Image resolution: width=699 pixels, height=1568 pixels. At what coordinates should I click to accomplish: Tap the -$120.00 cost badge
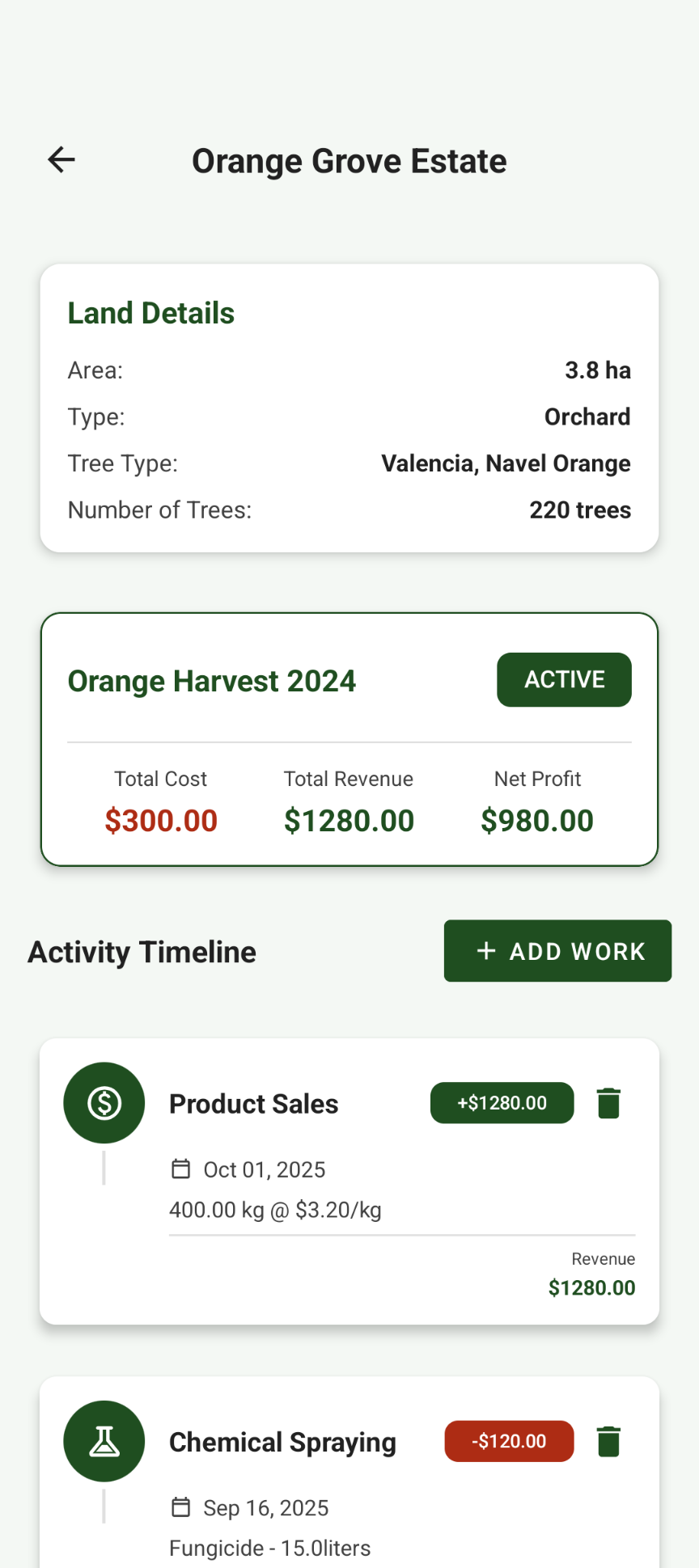[x=508, y=1440]
